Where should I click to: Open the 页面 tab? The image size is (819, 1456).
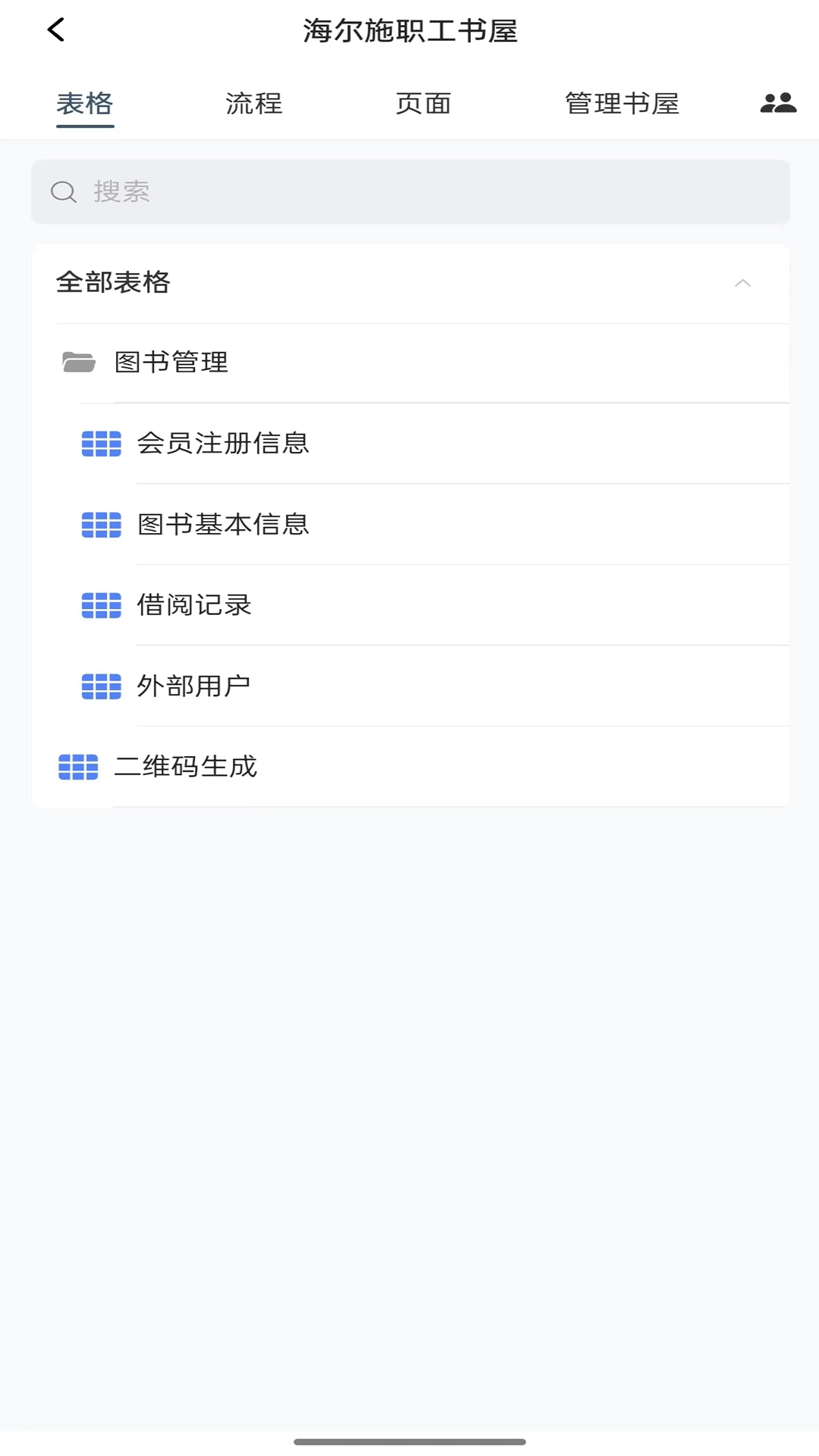[423, 104]
